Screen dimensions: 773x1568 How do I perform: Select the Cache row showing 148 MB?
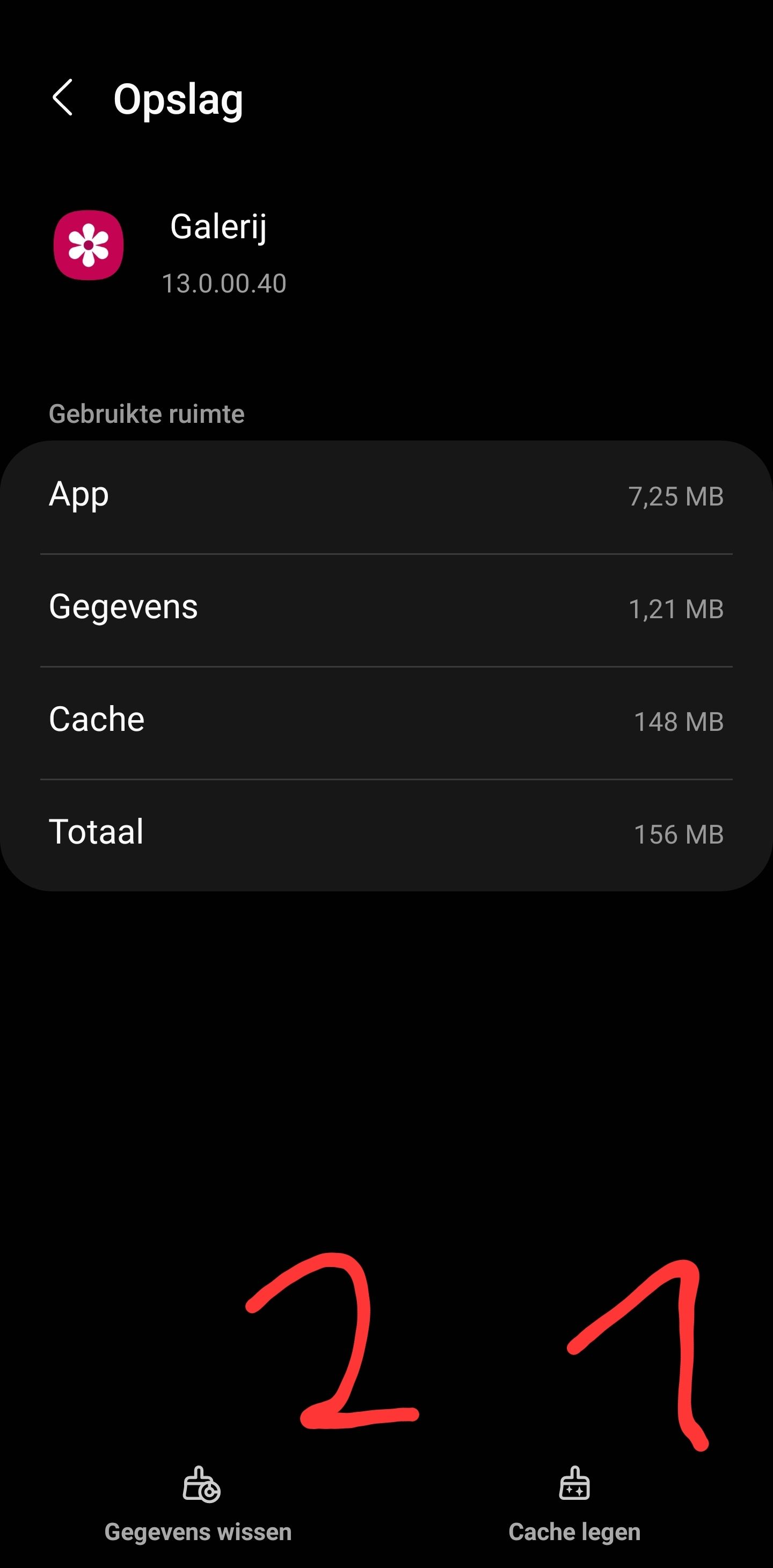386,720
